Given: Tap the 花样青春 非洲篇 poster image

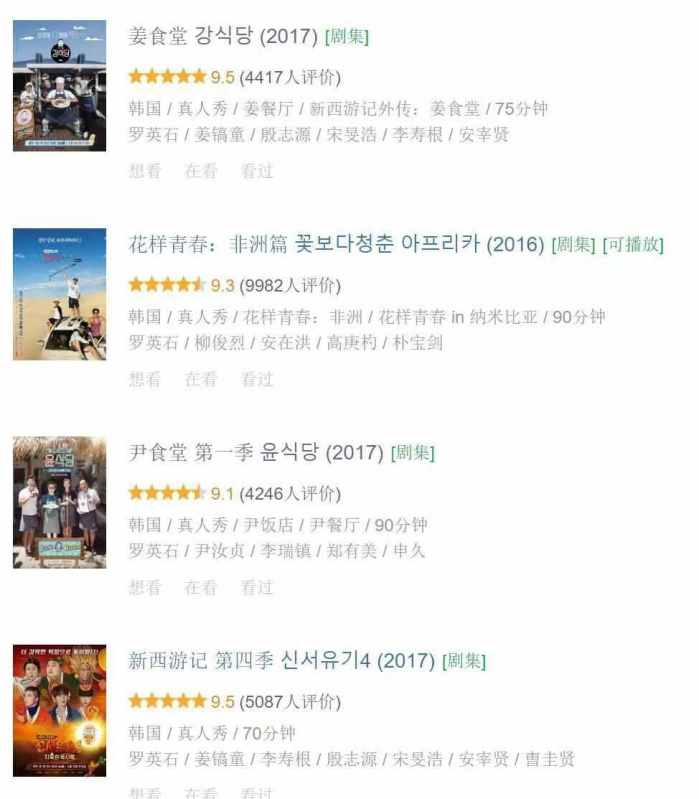Looking at the screenshot, I should (59, 294).
